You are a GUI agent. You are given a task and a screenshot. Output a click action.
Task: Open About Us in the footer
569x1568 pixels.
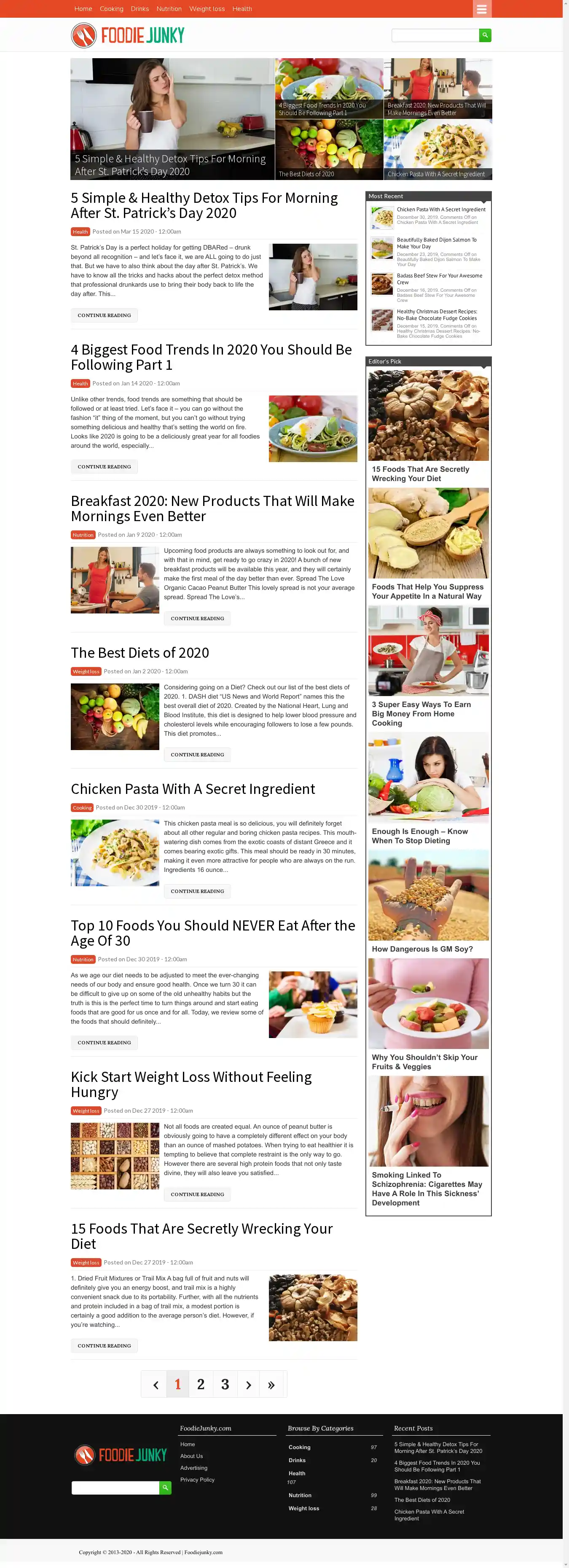[191, 1456]
